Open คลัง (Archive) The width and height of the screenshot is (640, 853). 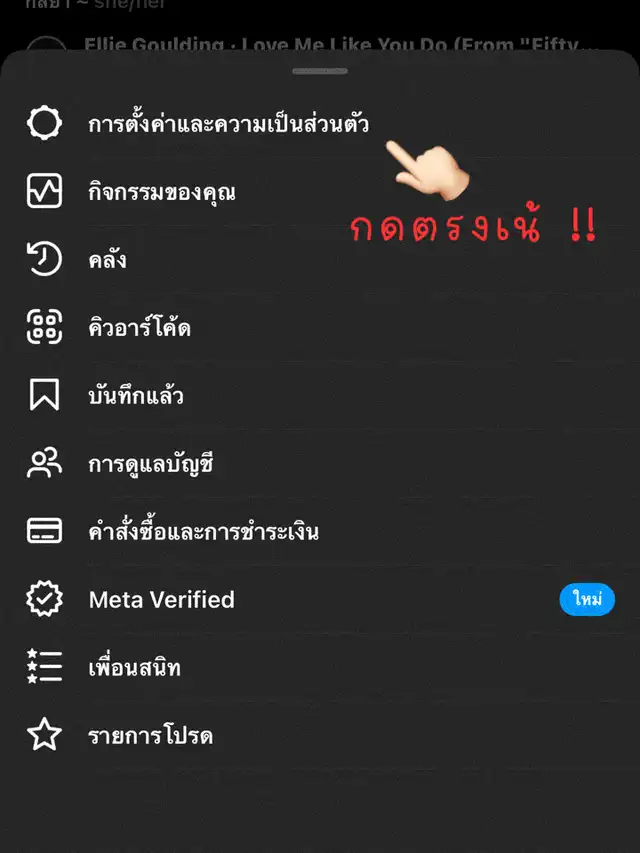click(107, 259)
